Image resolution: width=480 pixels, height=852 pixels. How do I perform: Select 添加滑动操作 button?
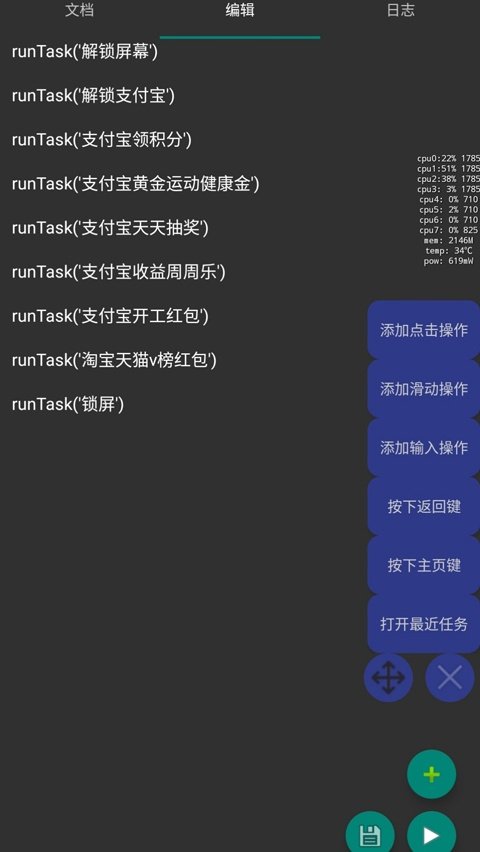coord(423,389)
